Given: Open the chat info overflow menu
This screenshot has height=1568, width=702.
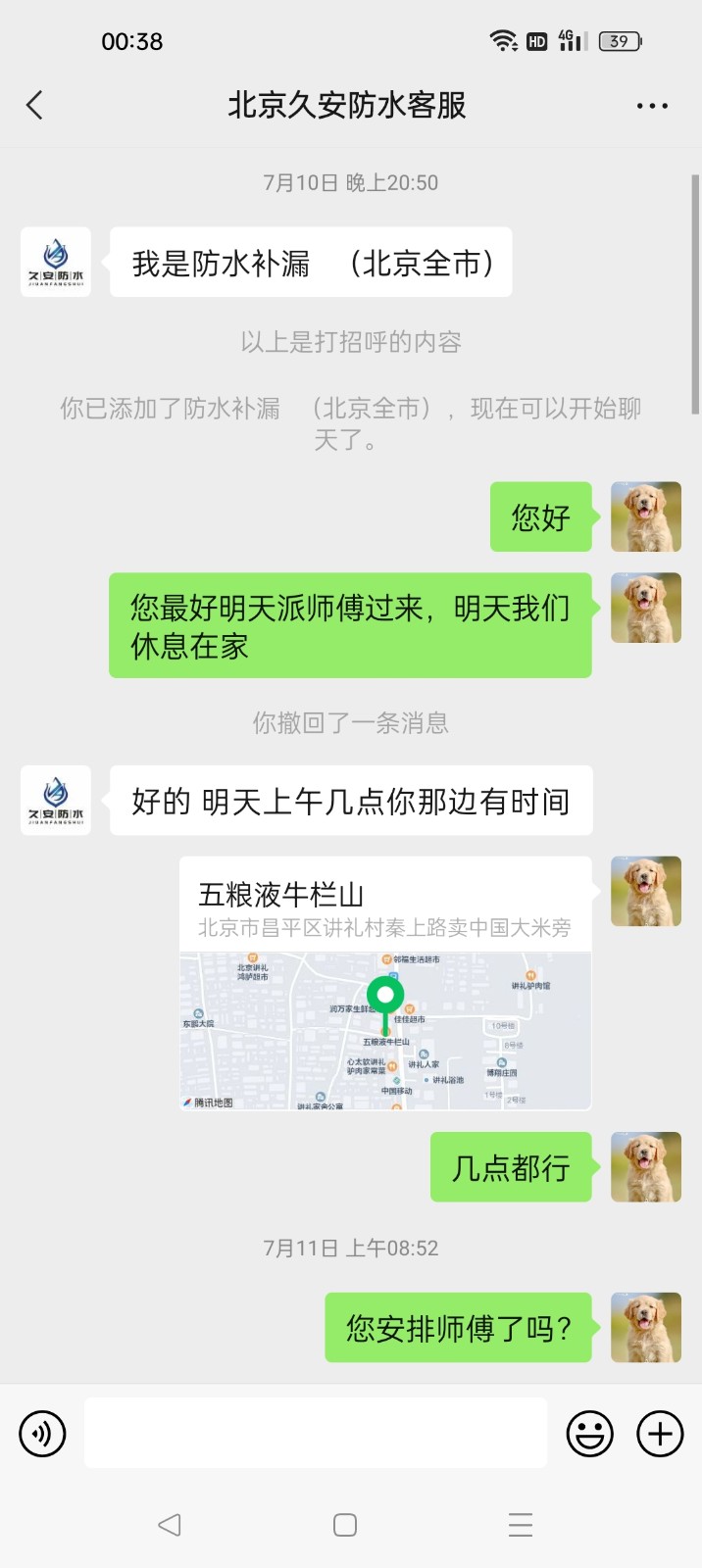Looking at the screenshot, I should 652,106.
